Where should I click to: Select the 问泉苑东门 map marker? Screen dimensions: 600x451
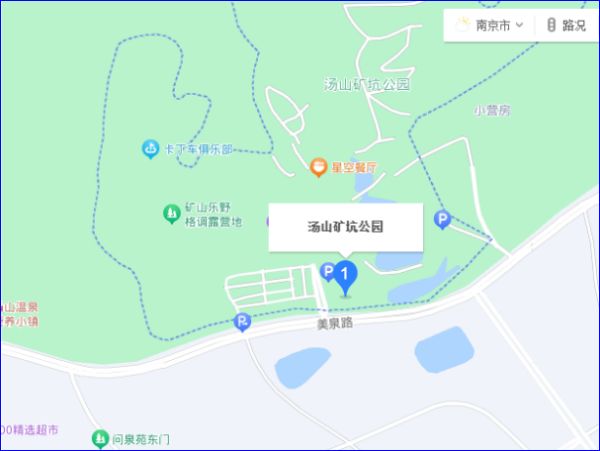[x=100, y=438]
